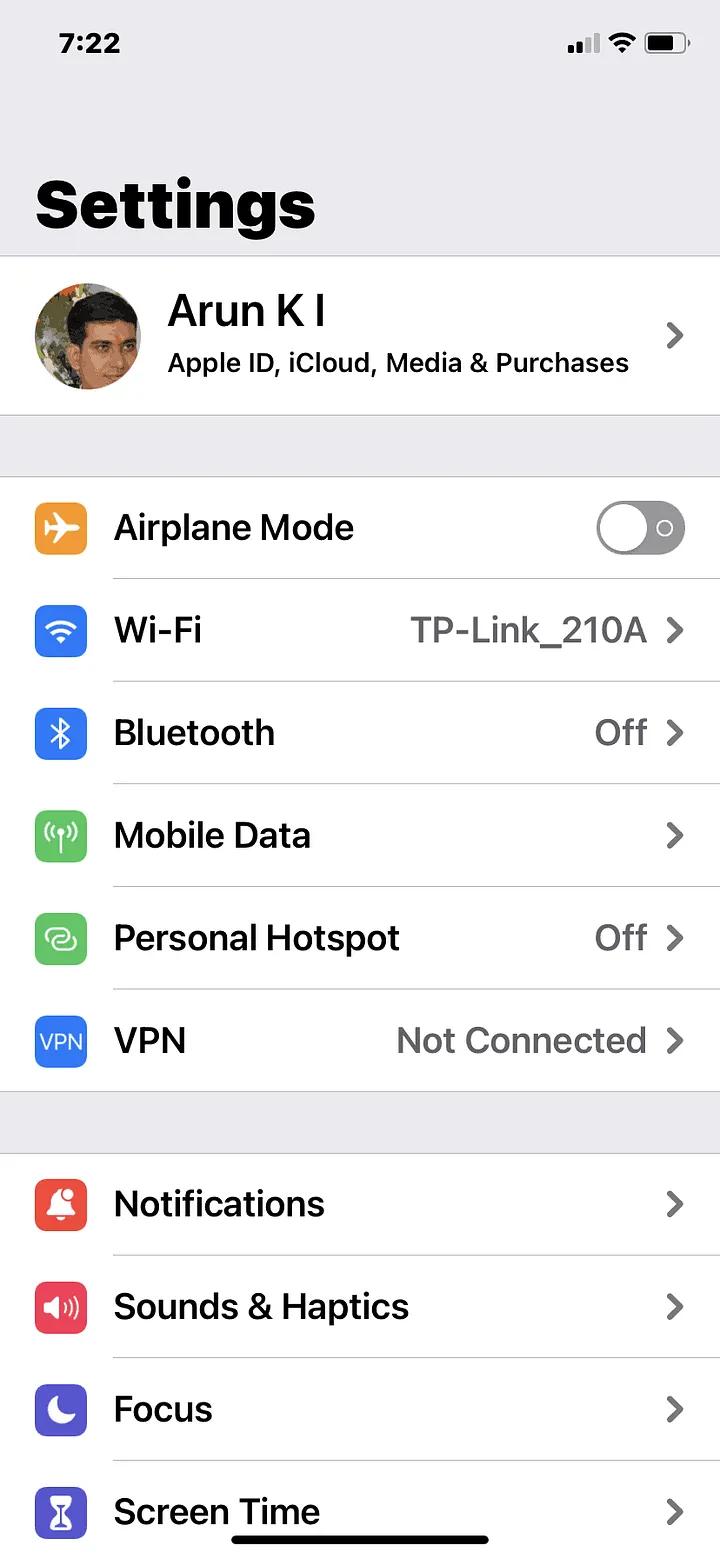
Task: Tap the Screen Time hourglass icon
Action: click(60, 1512)
